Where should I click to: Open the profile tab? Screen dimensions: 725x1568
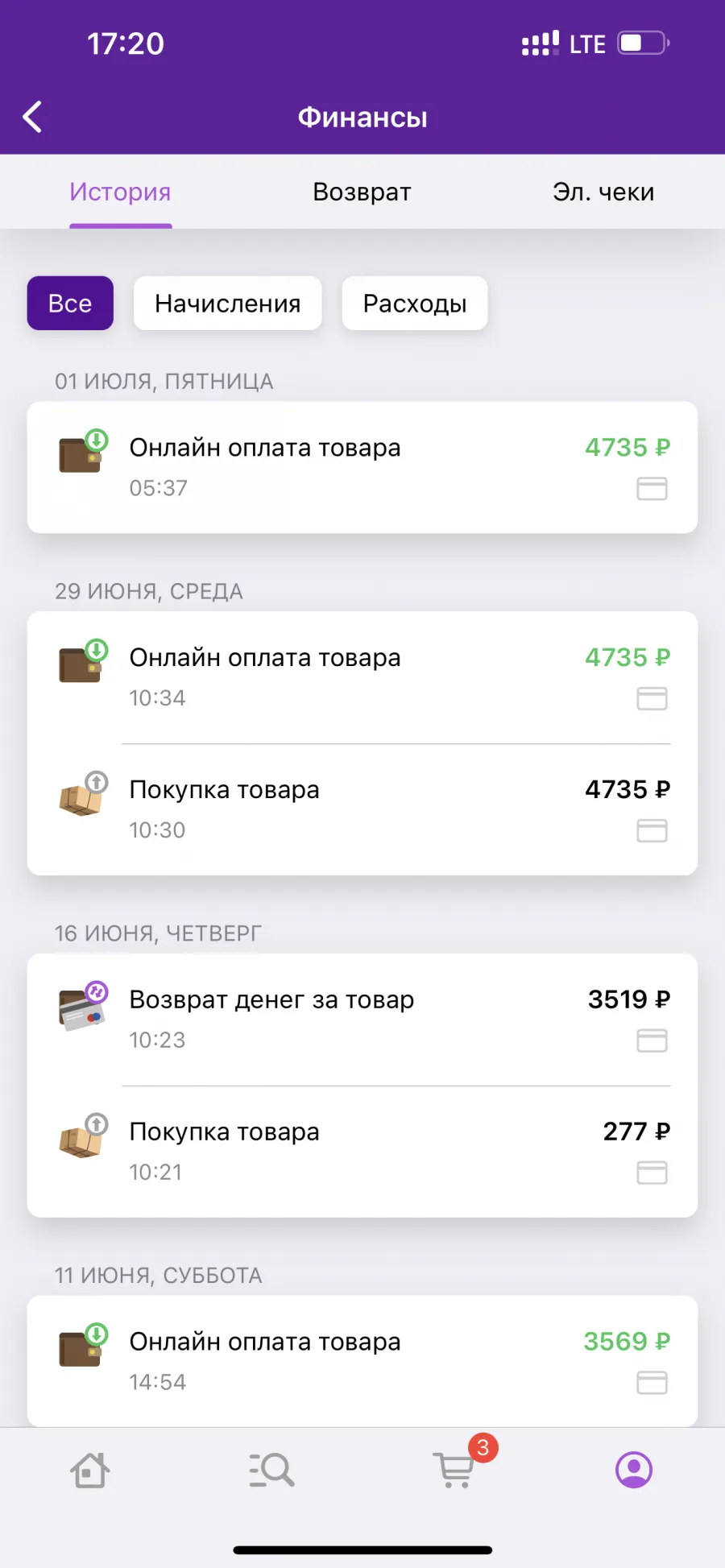click(634, 1471)
